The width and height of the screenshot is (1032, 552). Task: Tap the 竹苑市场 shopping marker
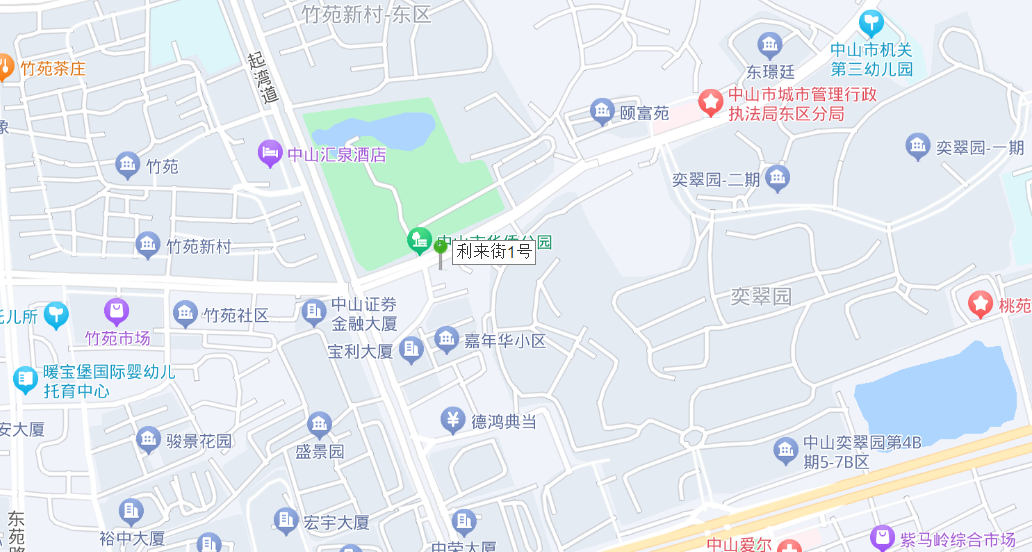[117, 311]
